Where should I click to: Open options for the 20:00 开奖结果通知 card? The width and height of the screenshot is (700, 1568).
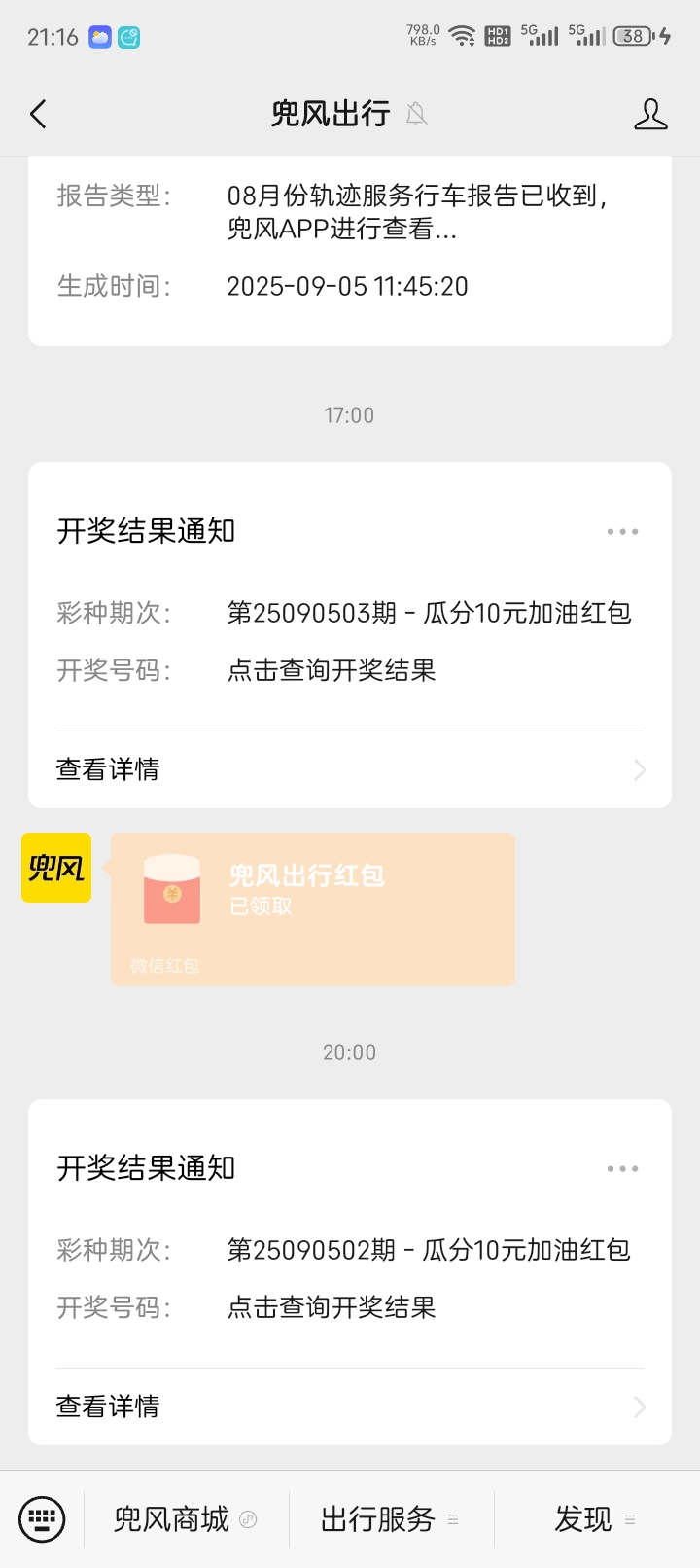pos(622,1169)
